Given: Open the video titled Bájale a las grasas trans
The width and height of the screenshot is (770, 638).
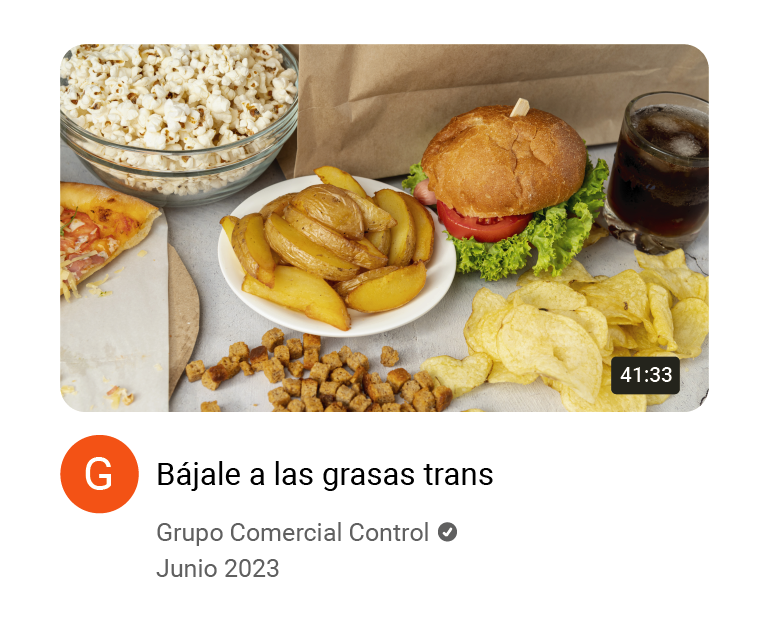Looking at the screenshot, I should (325, 475).
